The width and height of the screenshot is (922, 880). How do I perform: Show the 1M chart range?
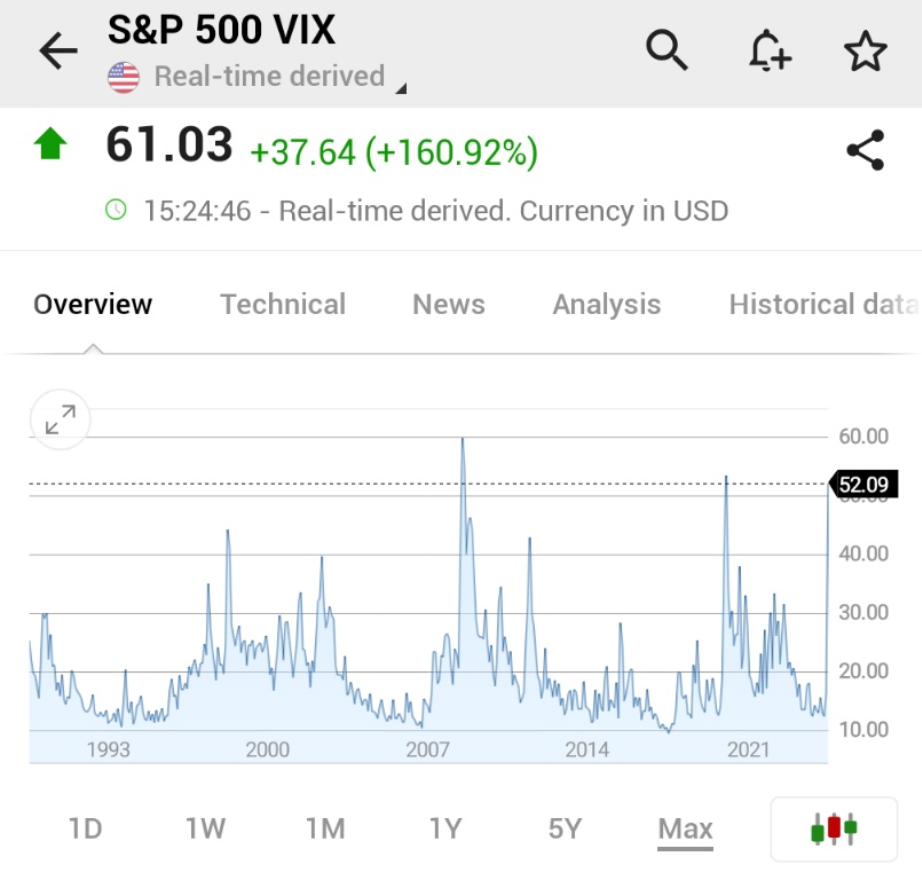coord(325,829)
